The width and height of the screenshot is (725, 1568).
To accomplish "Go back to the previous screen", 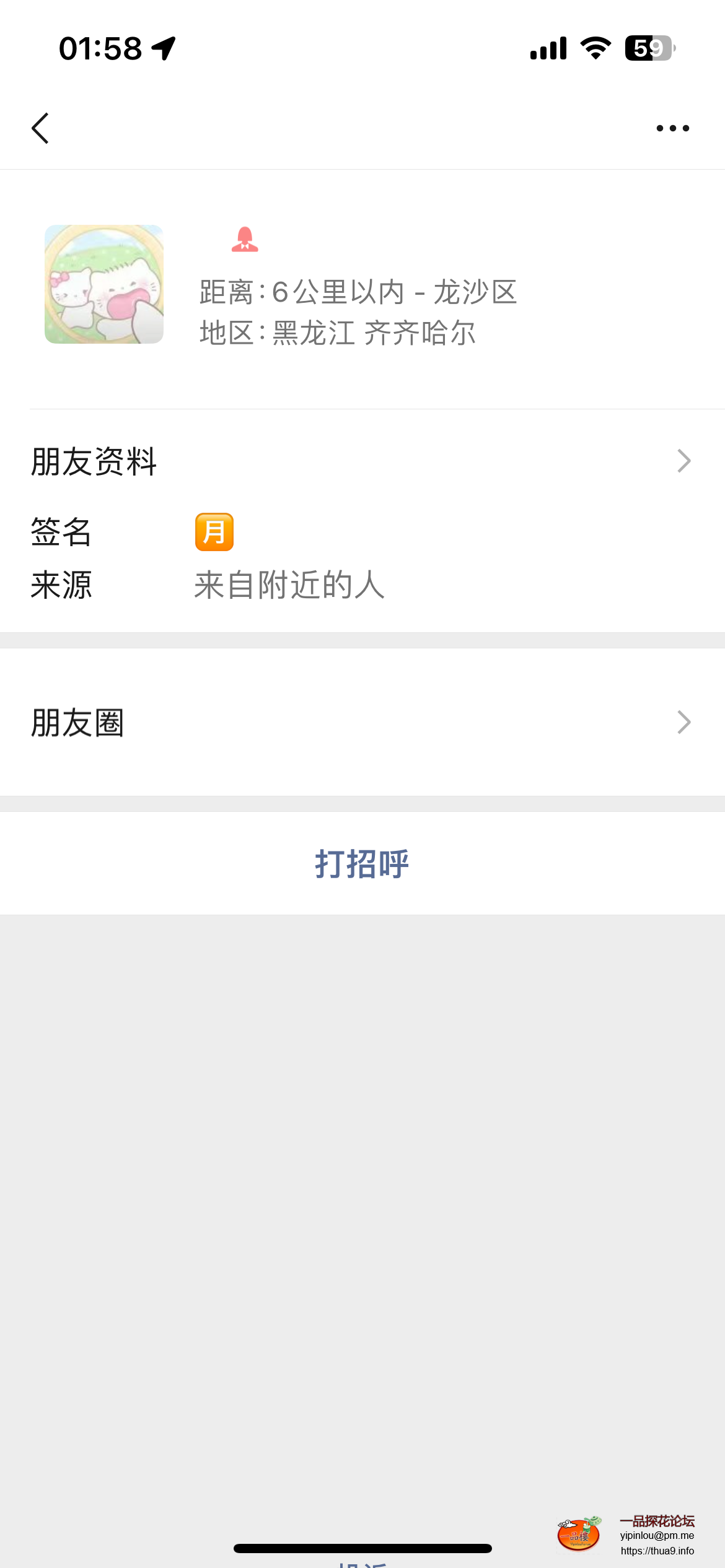I will (x=40, y=128).
